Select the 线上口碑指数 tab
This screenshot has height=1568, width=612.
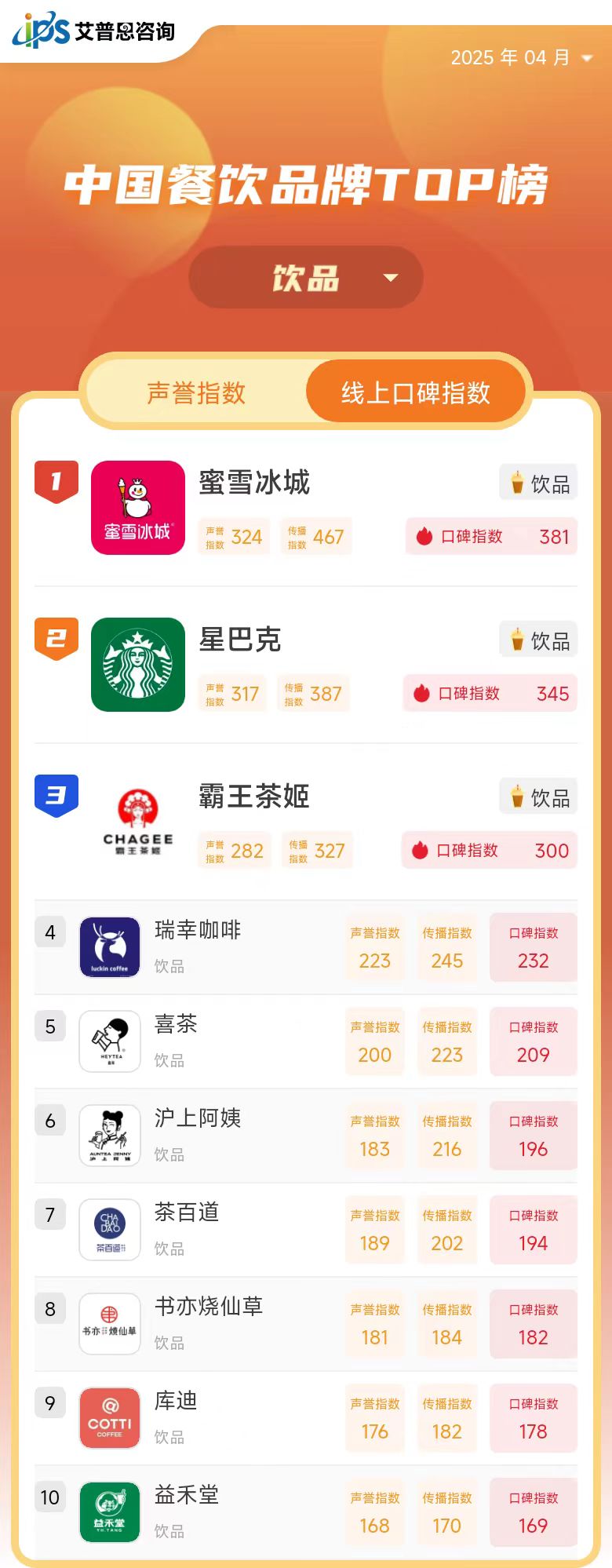pos(415,392)
